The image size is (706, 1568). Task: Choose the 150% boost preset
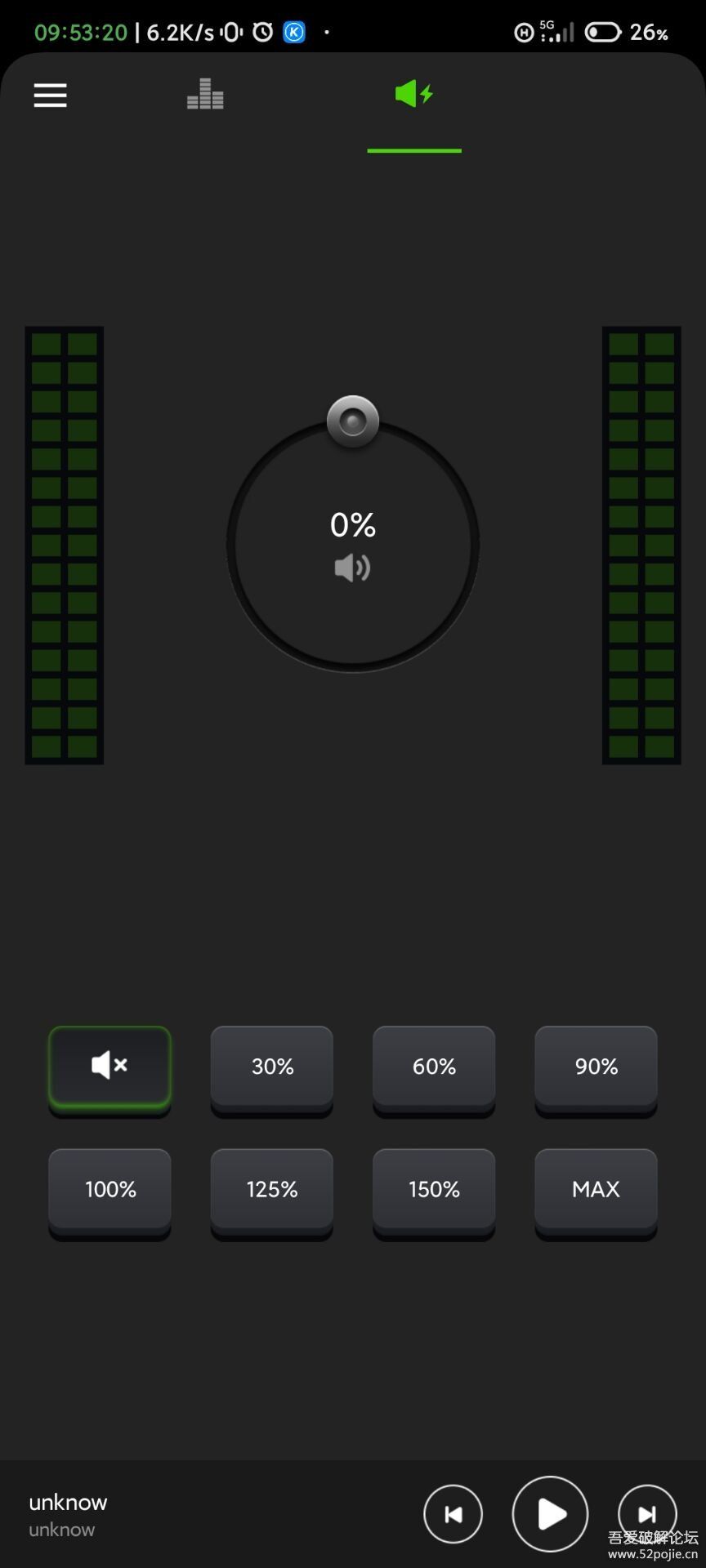coord(434,1189)
